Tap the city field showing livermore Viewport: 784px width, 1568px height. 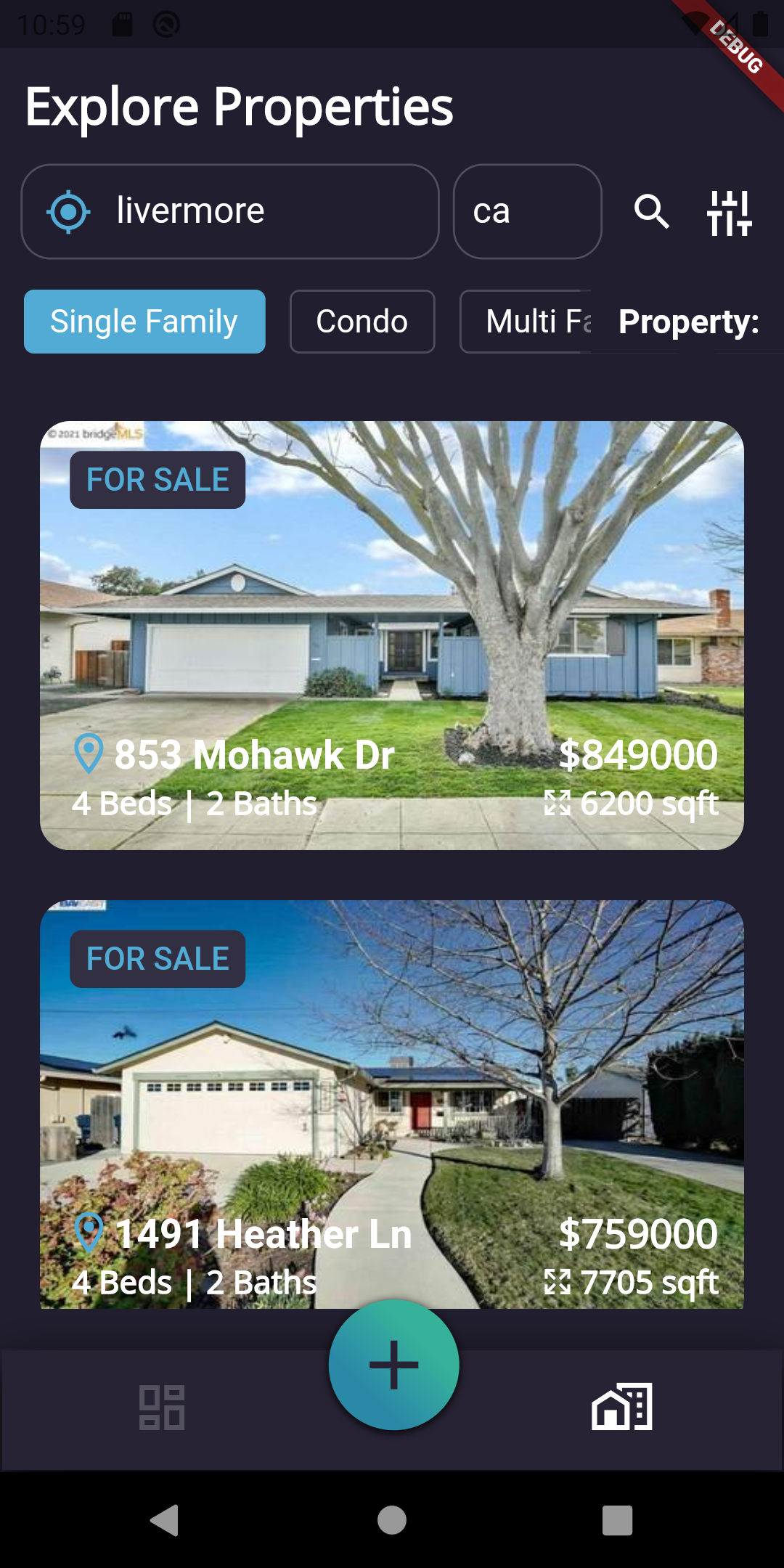247,211
